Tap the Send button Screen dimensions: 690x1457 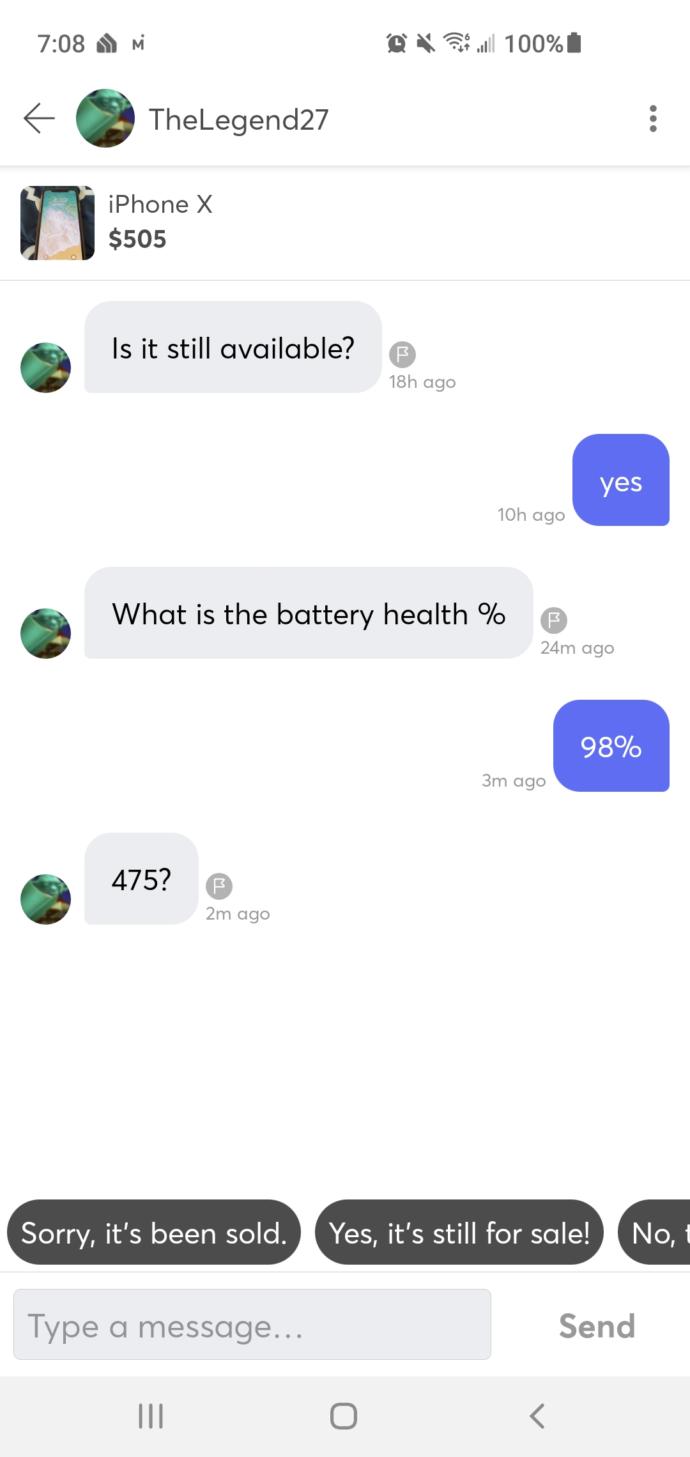click(596, 1325)
